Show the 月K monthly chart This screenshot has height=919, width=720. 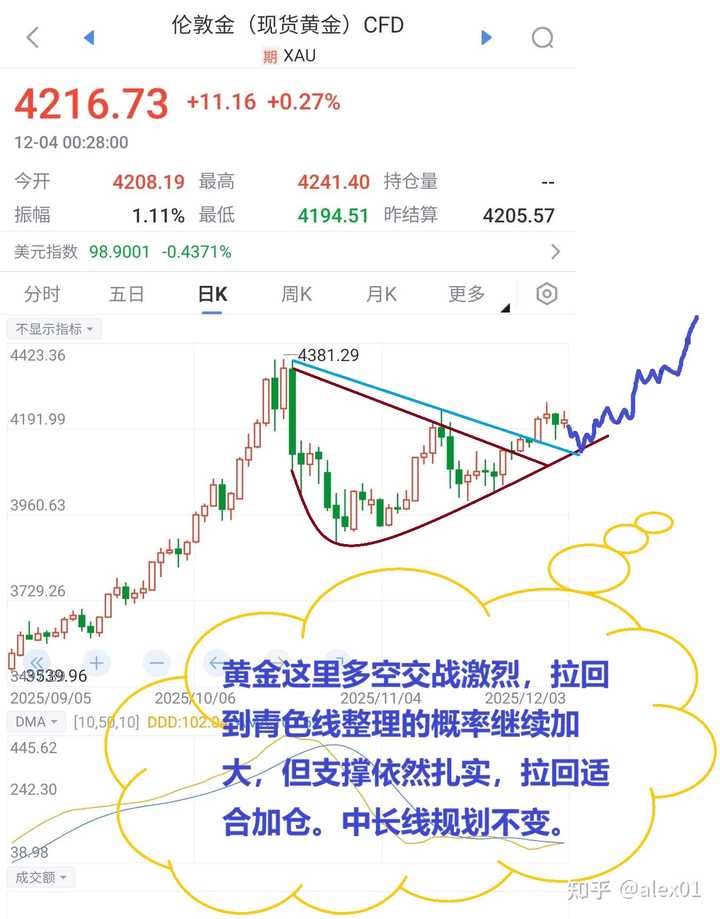pos(381,294)
